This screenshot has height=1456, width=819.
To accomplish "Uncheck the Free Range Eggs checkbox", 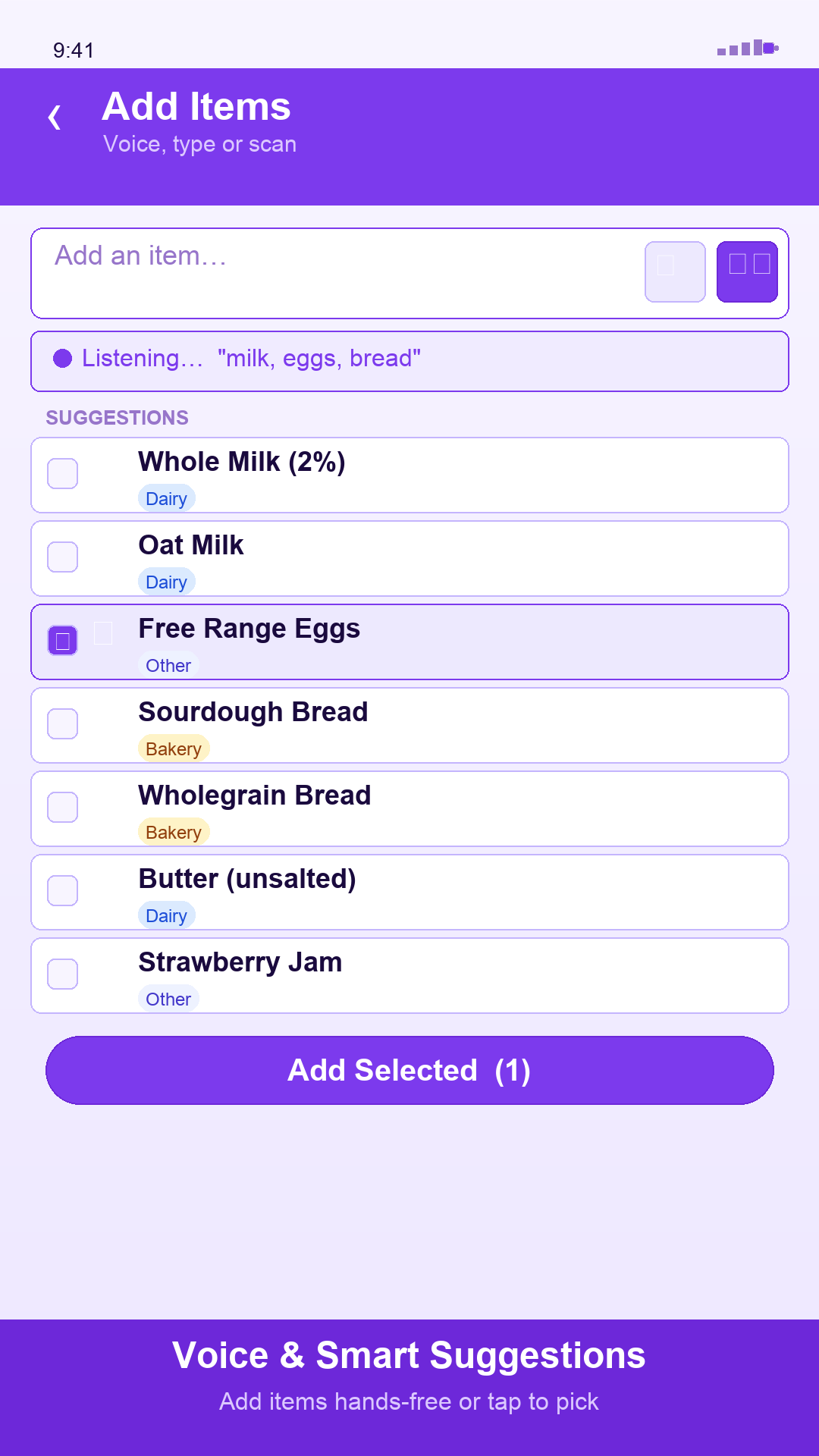I will [63, 640].
